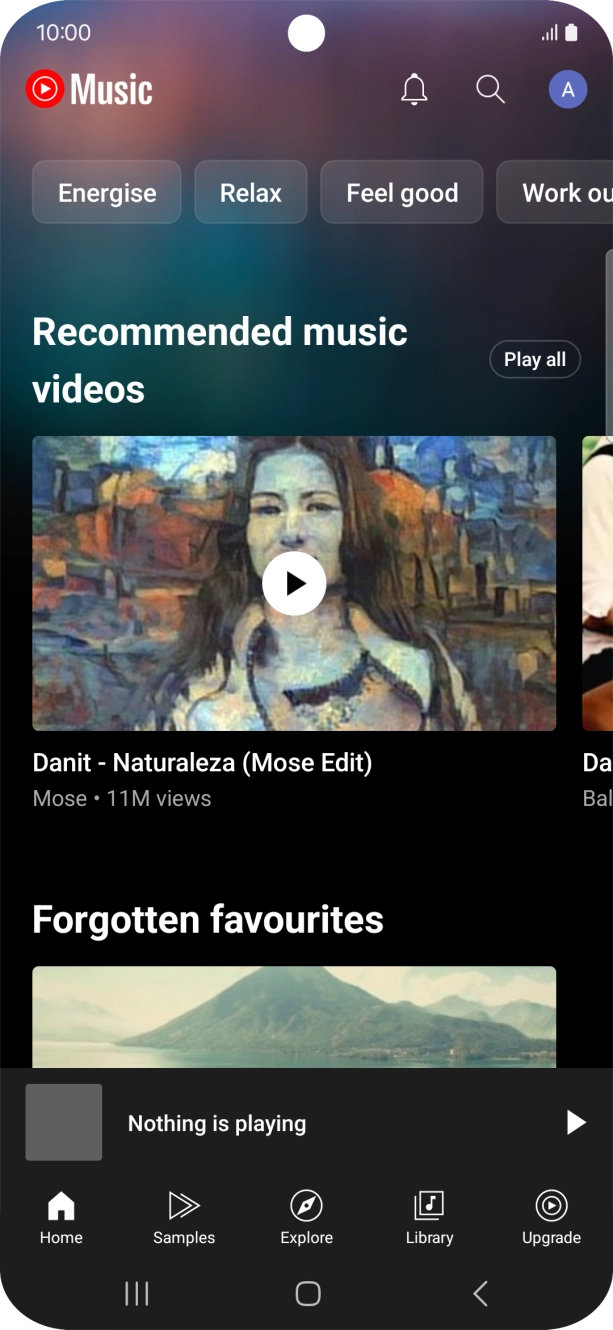
Task: Go back using system back button
Action: tap(480, 1294)
